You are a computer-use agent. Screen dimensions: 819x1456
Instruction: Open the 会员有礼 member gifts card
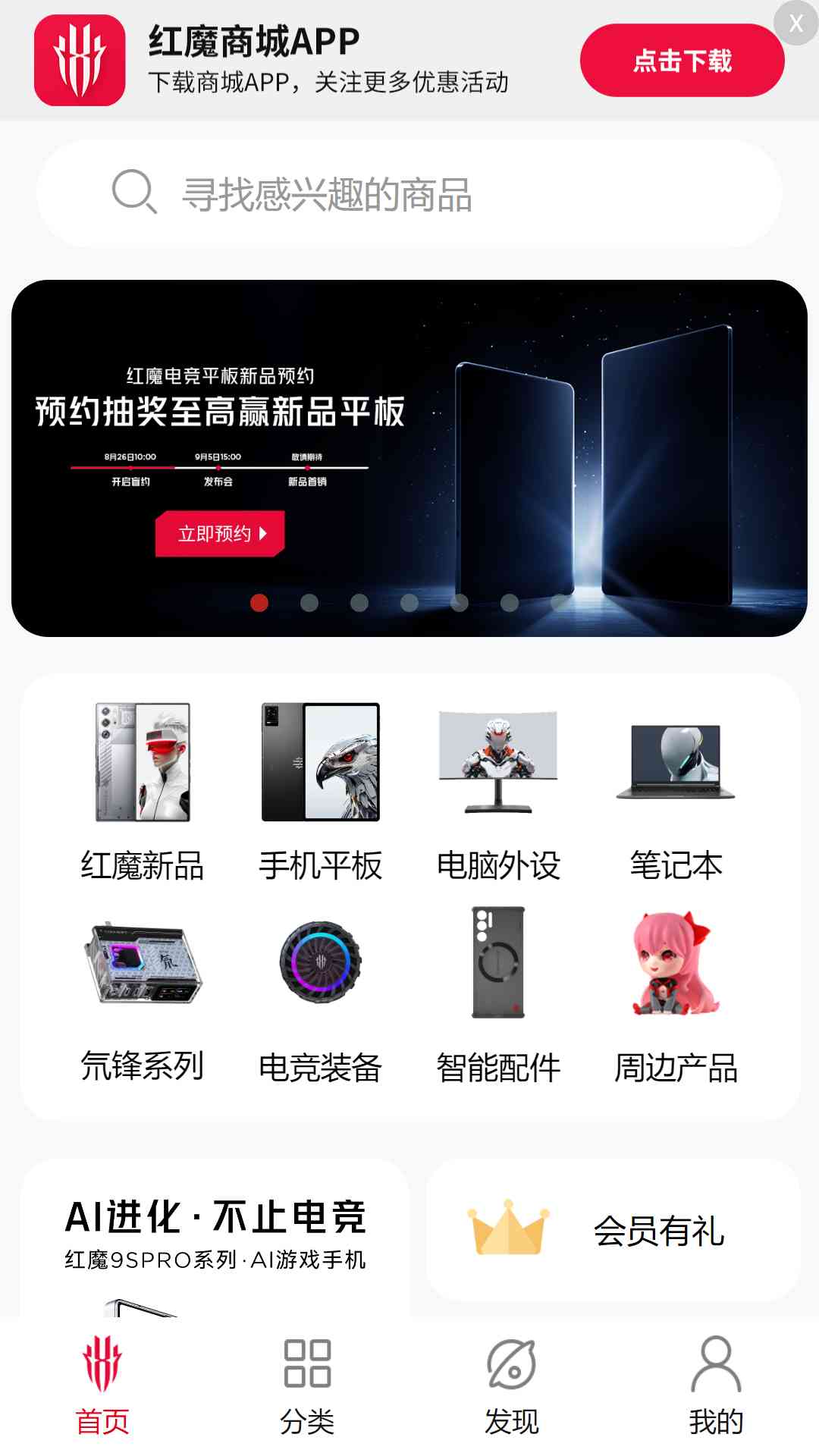613,1230
